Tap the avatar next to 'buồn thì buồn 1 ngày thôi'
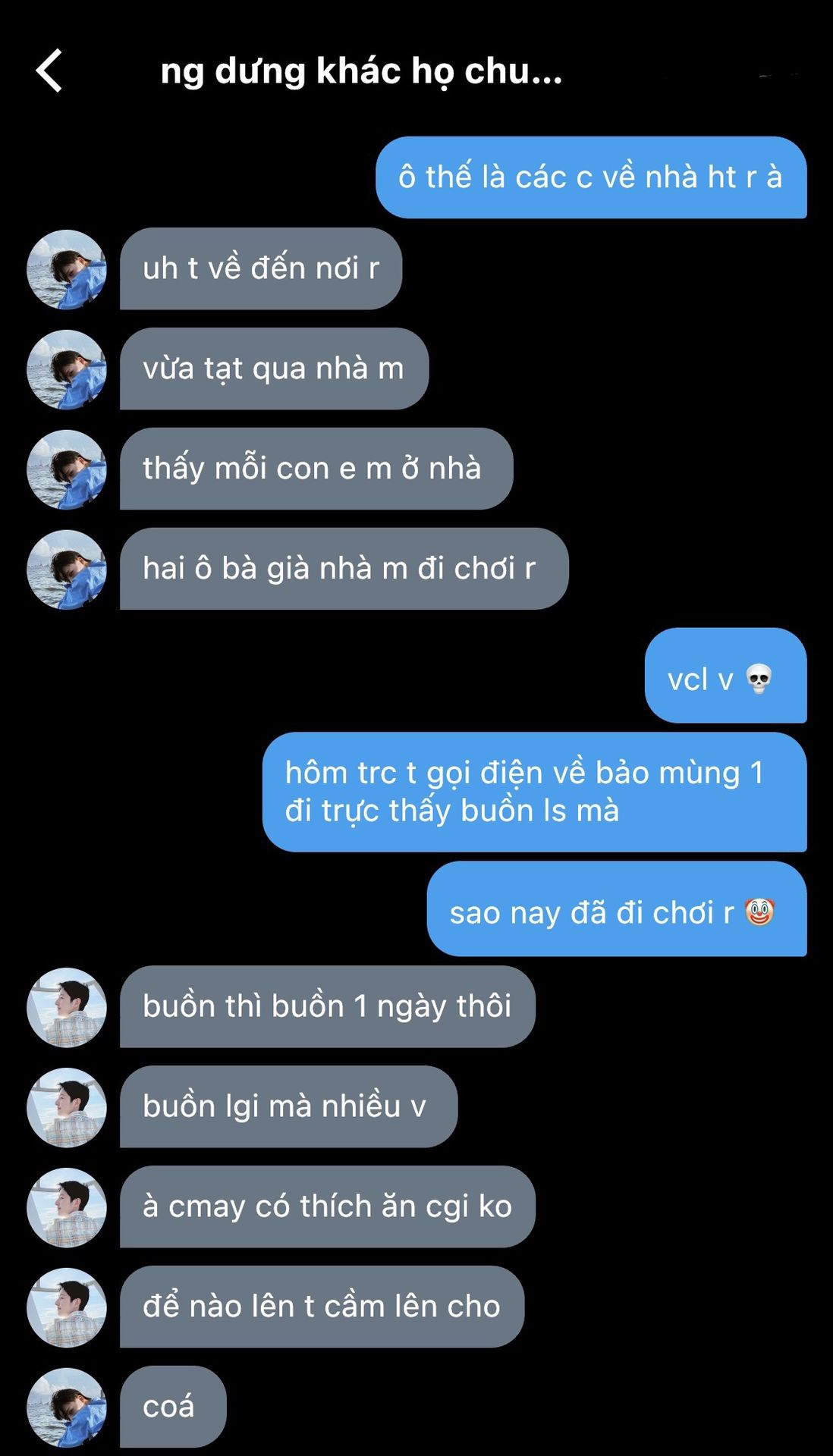Image resolution: width=833 pixels, height=1456 pixels. [67, 1007]
